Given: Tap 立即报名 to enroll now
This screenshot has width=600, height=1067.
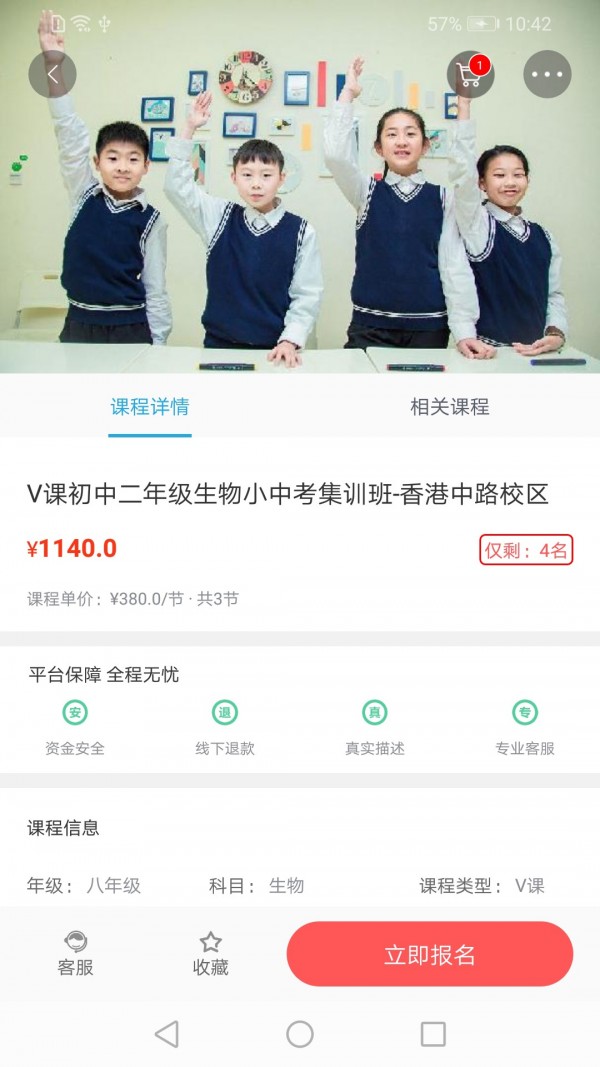Looking at the screenshot, I should click(430, 954).
